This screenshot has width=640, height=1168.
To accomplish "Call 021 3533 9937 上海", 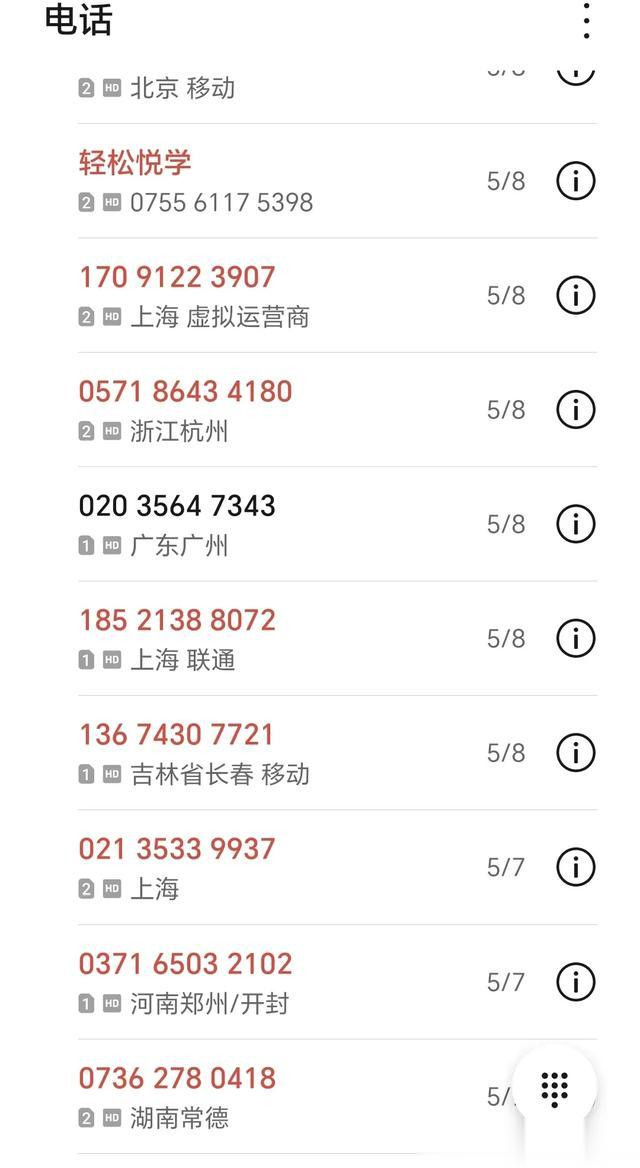I will [x=276, y=867].
